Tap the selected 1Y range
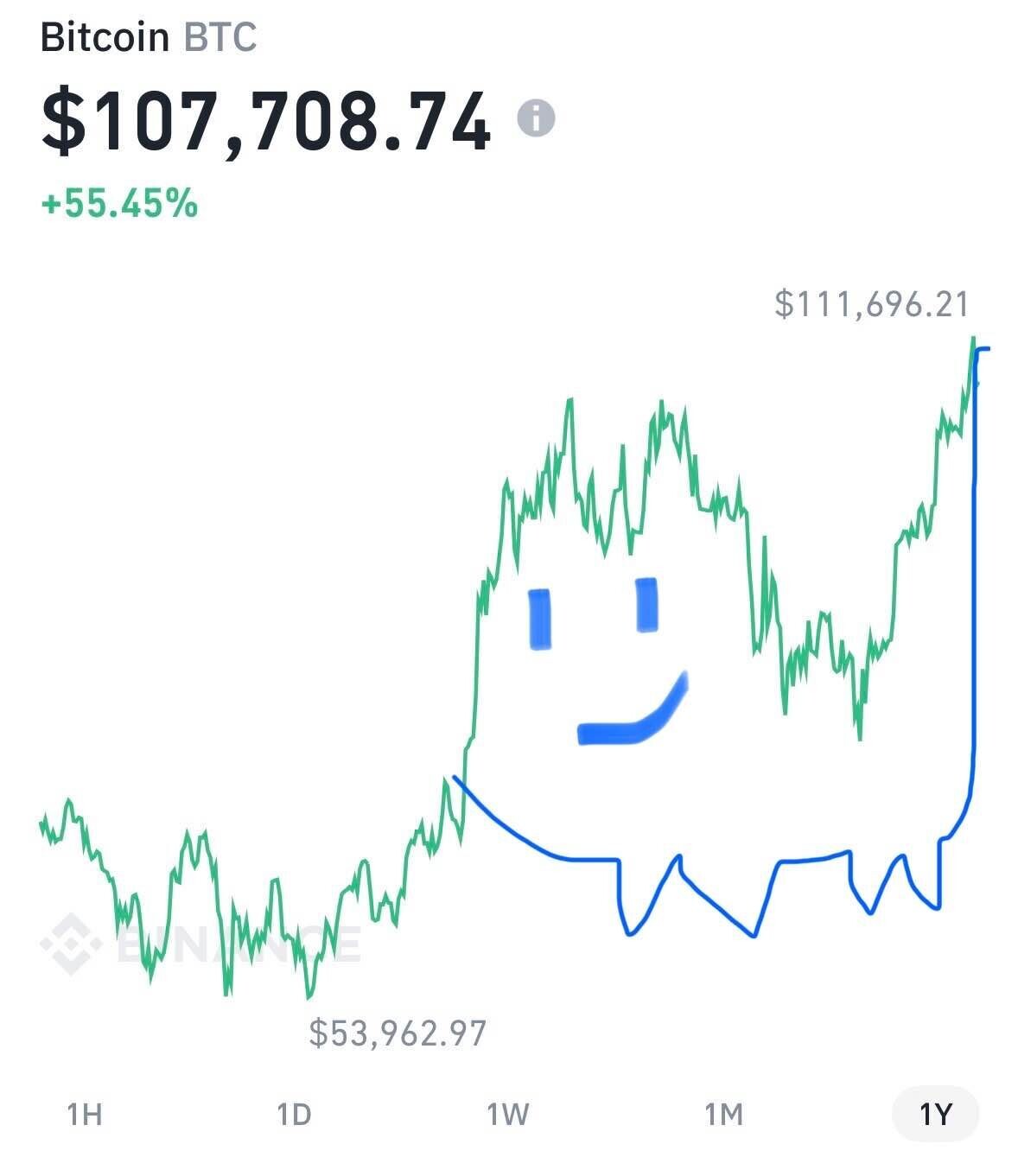 pyautogui.click(x=935, y=1115)
